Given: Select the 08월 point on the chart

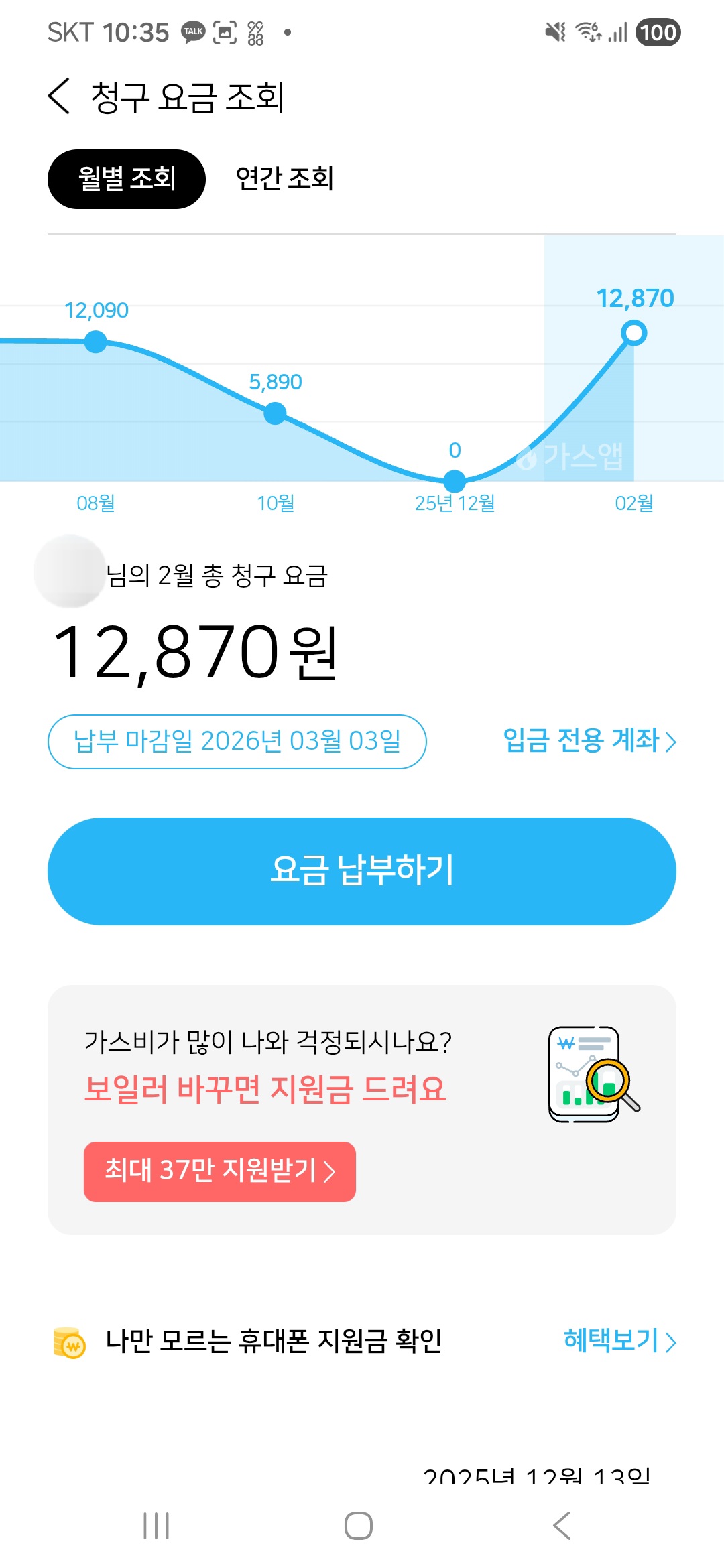Looking at the screenshot, I should tap(96, 342).
